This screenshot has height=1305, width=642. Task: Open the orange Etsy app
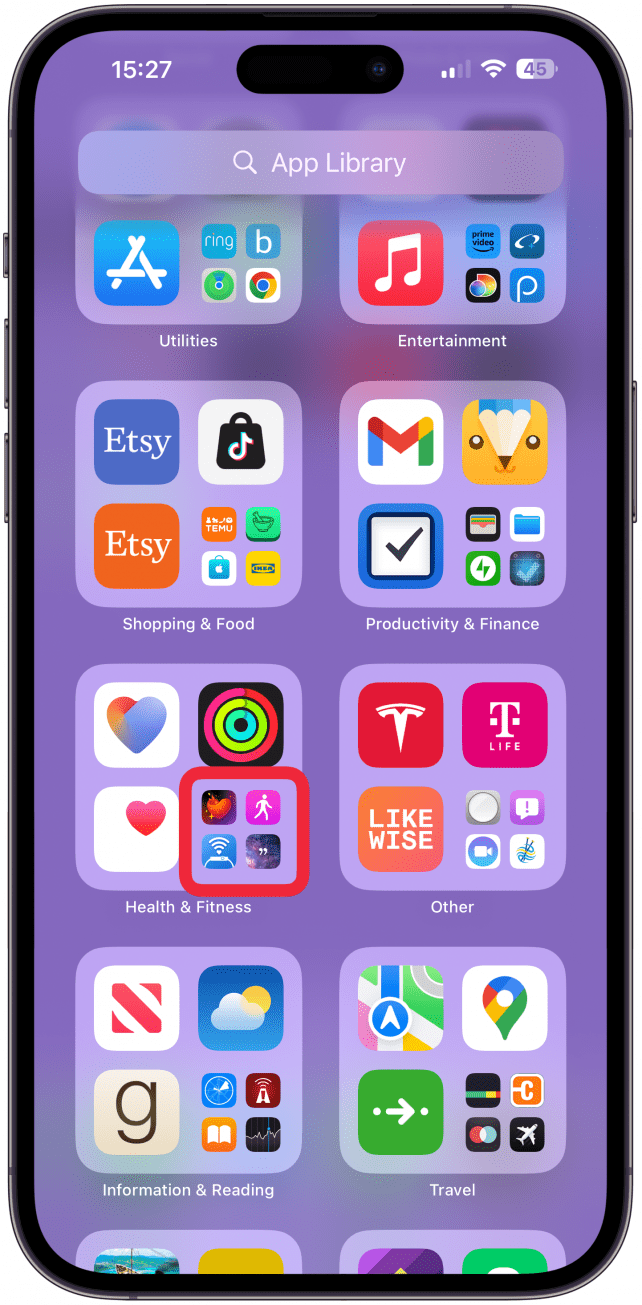tap(137, 546)
